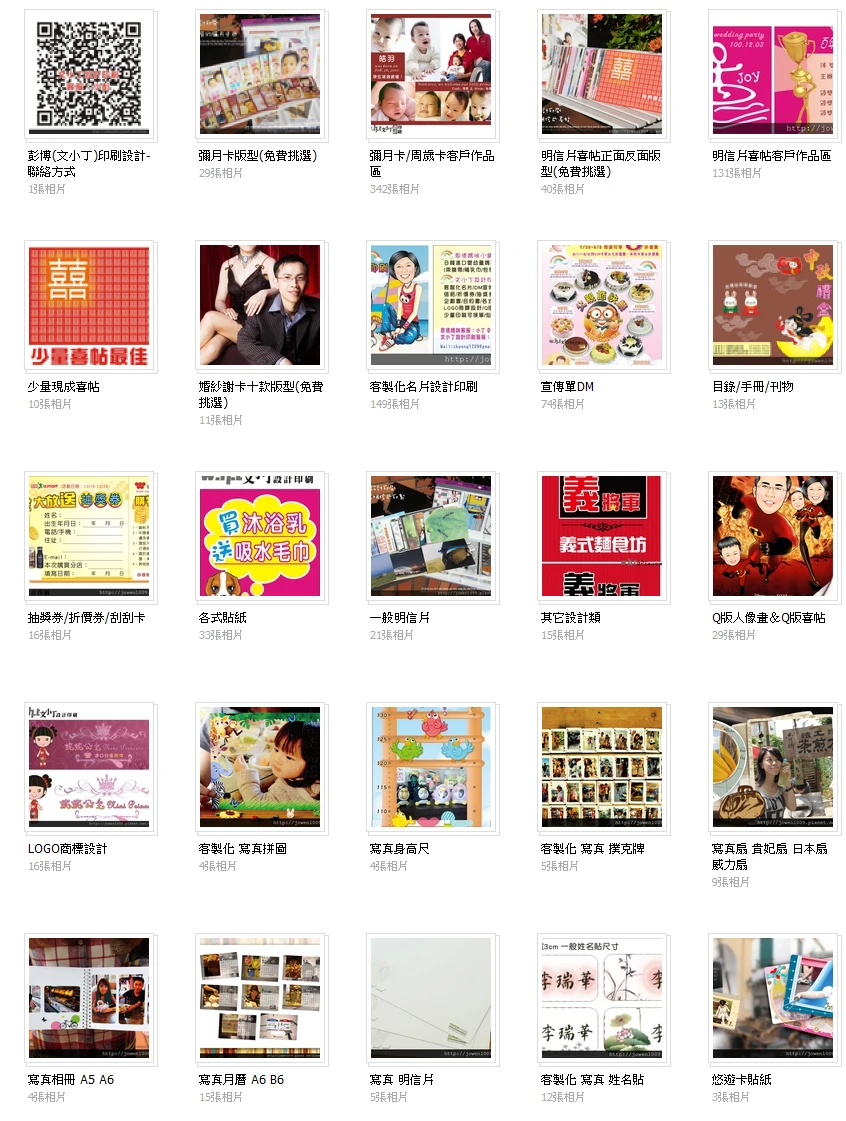Image resolution: width=846 pixels, height=1121 pixels.
Task: View the 寫真月曆 A6 B6 album
Action: tap(260, 998)
